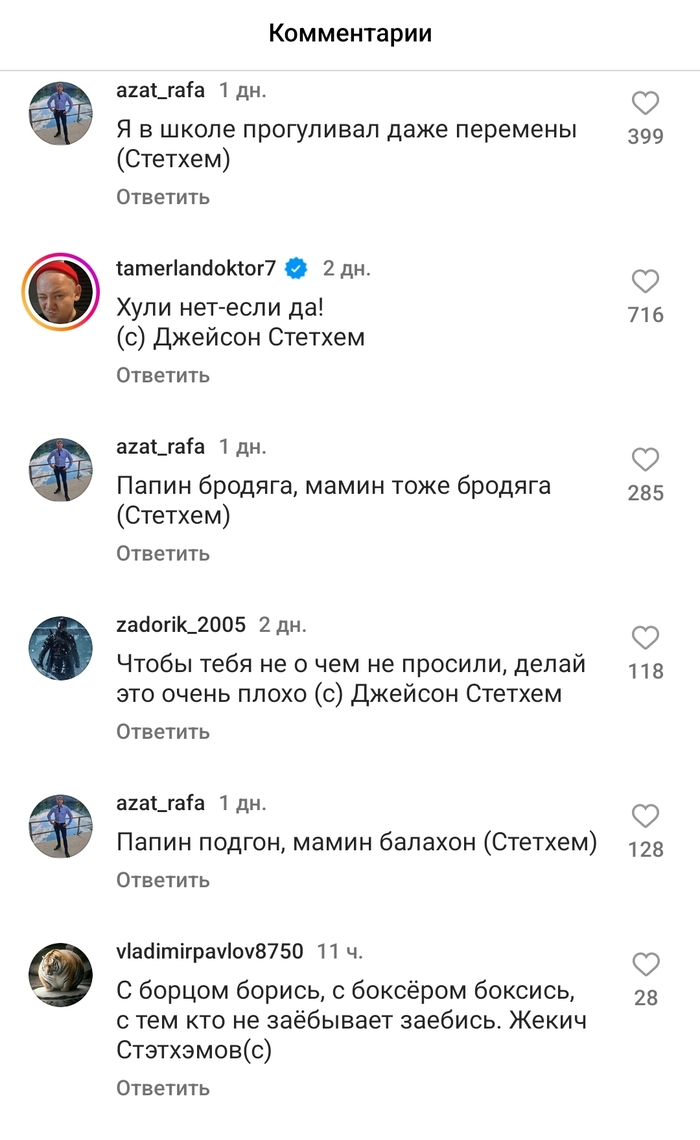Like the comment 'Папин подгон, мамин балахон'
This screenshot has height=1140, width=700.
(645, 816)
